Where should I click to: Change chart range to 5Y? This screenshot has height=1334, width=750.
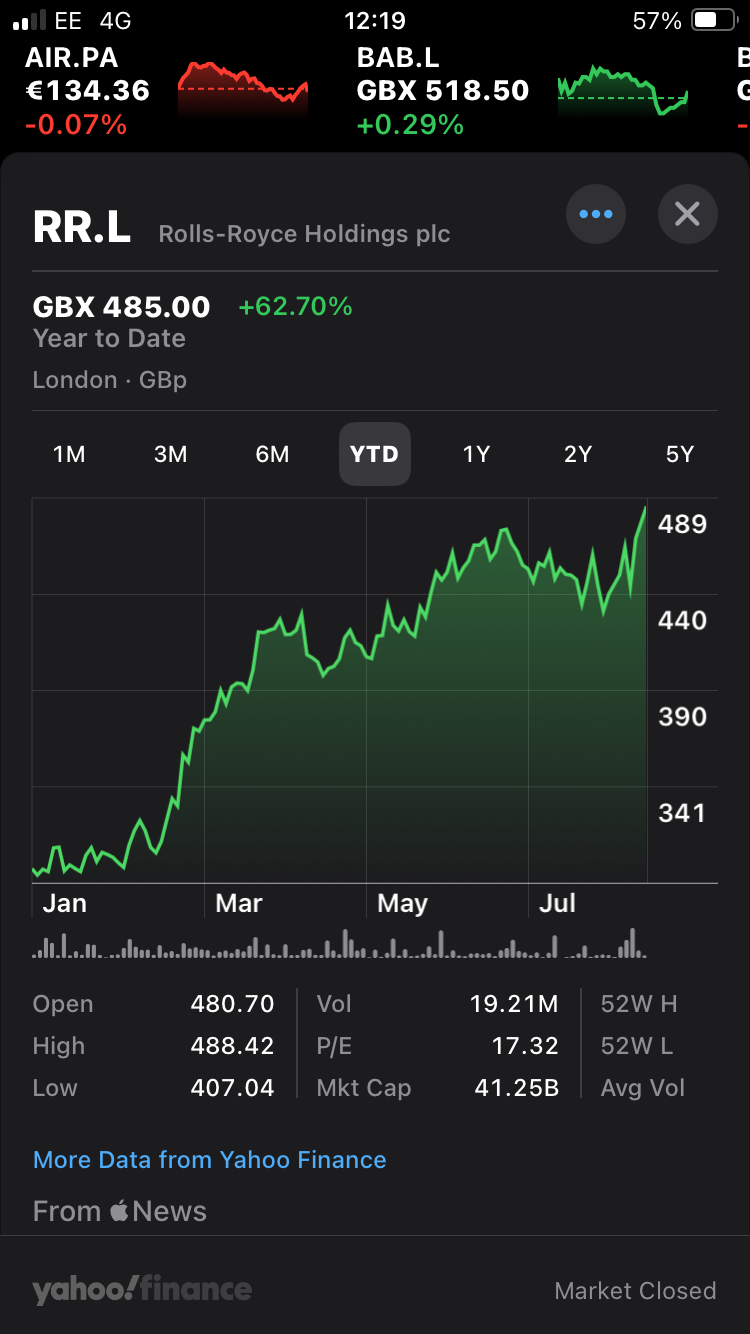(679, 454)
